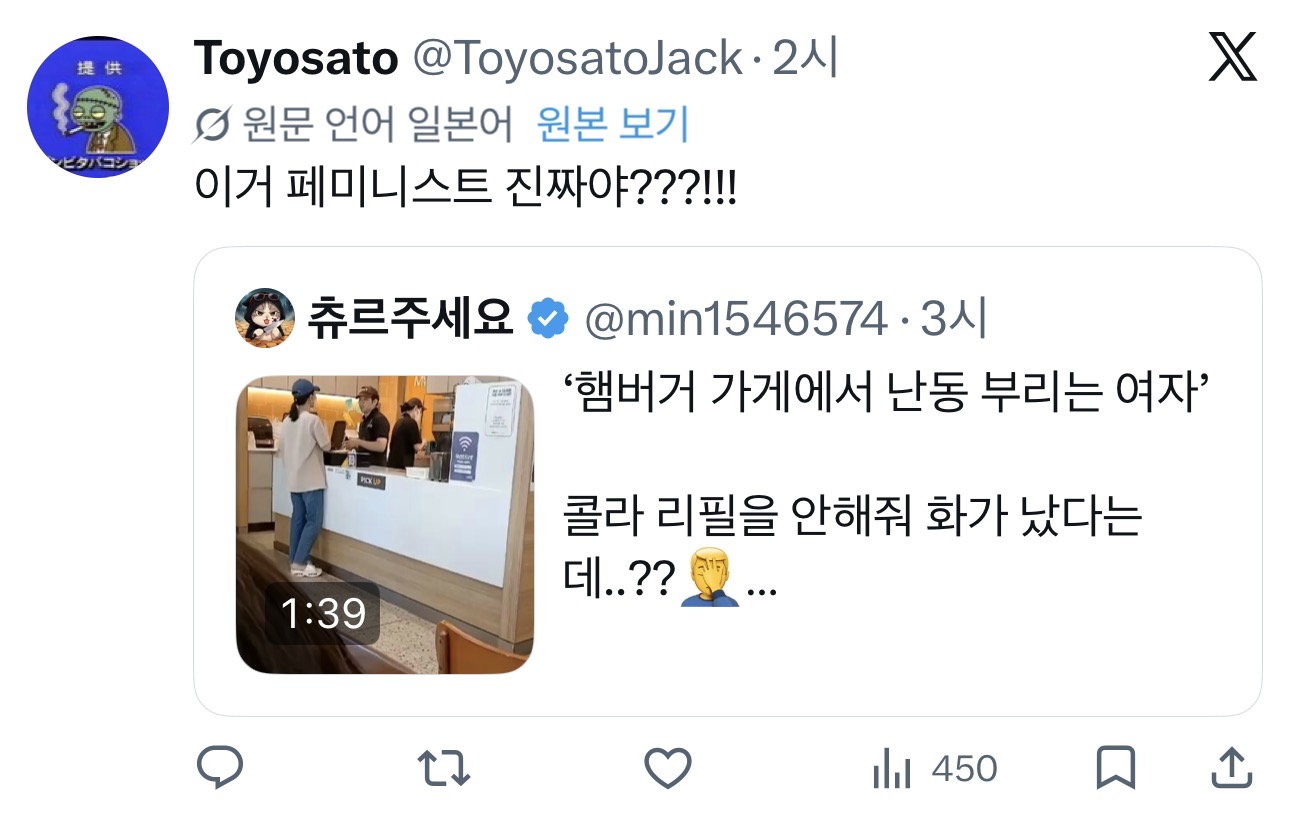Open Toyosato's profile avatar
This screenshot has width=1290, height=822.
97,107
